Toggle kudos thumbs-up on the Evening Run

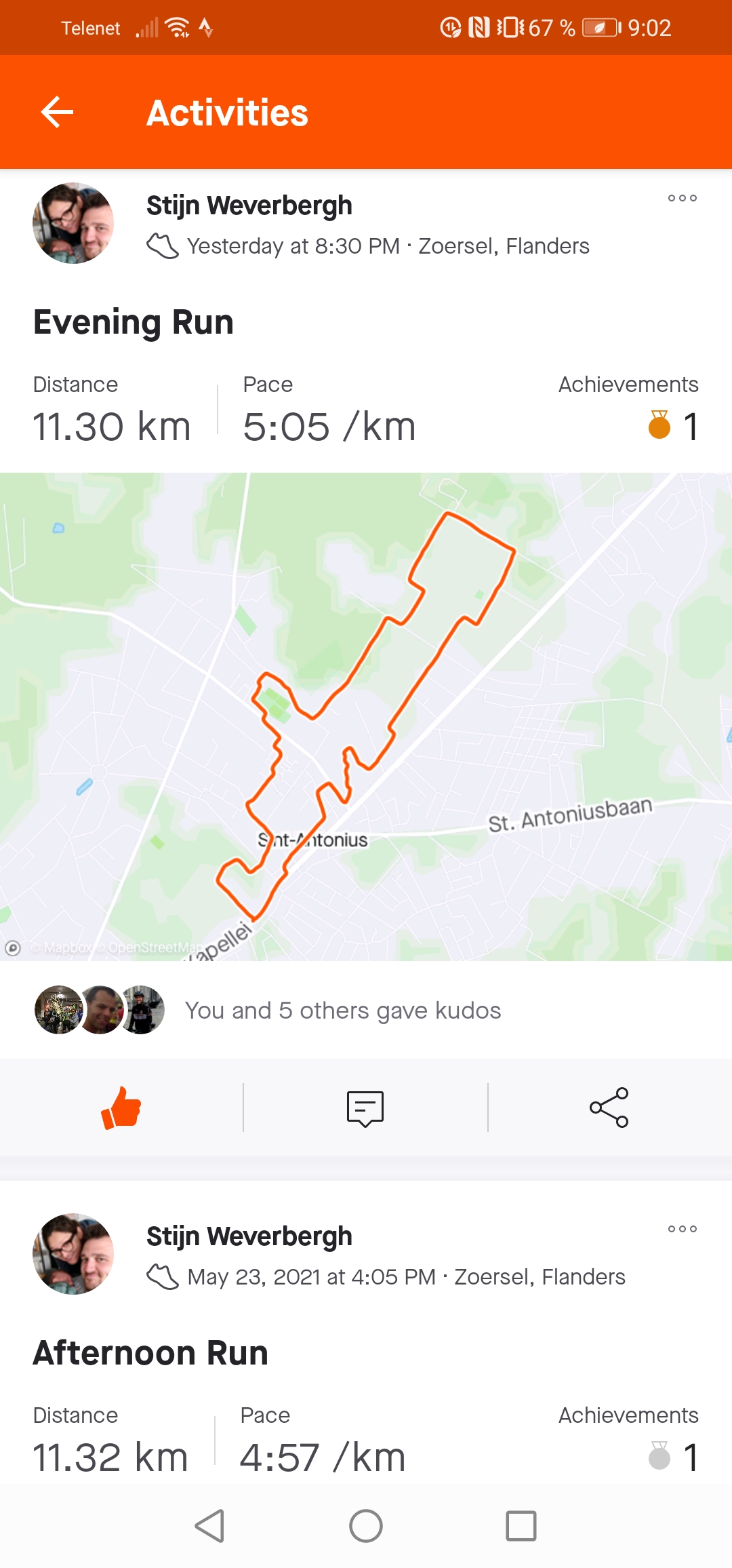(x=121, y=1108)
